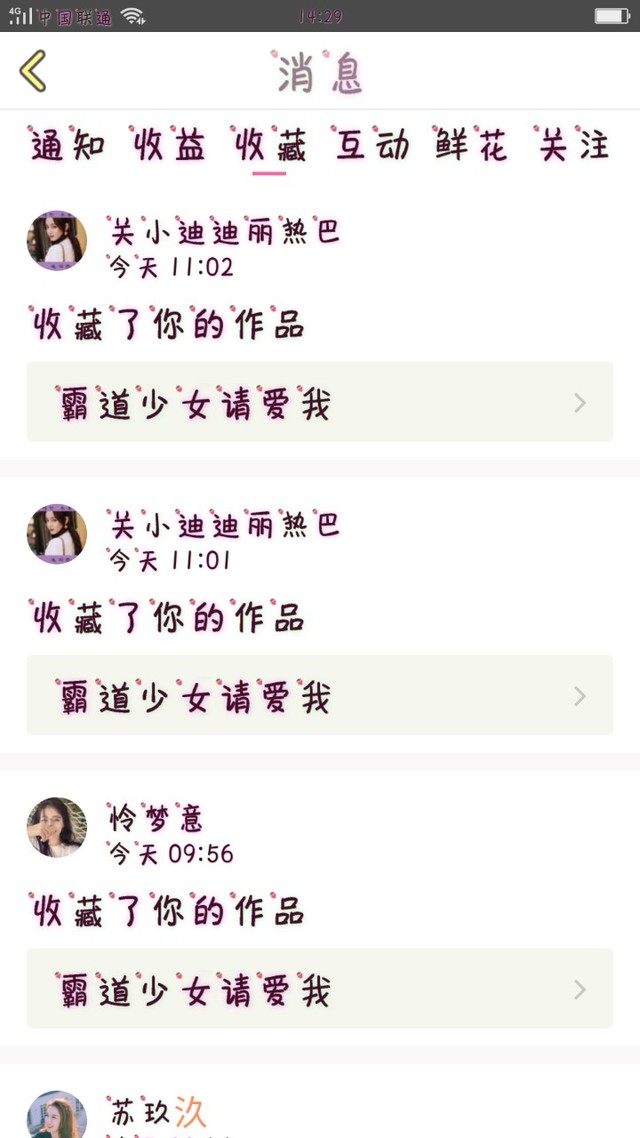Switch to the 鲜花 tab
Screen dimensions: 640x1138
472,146
